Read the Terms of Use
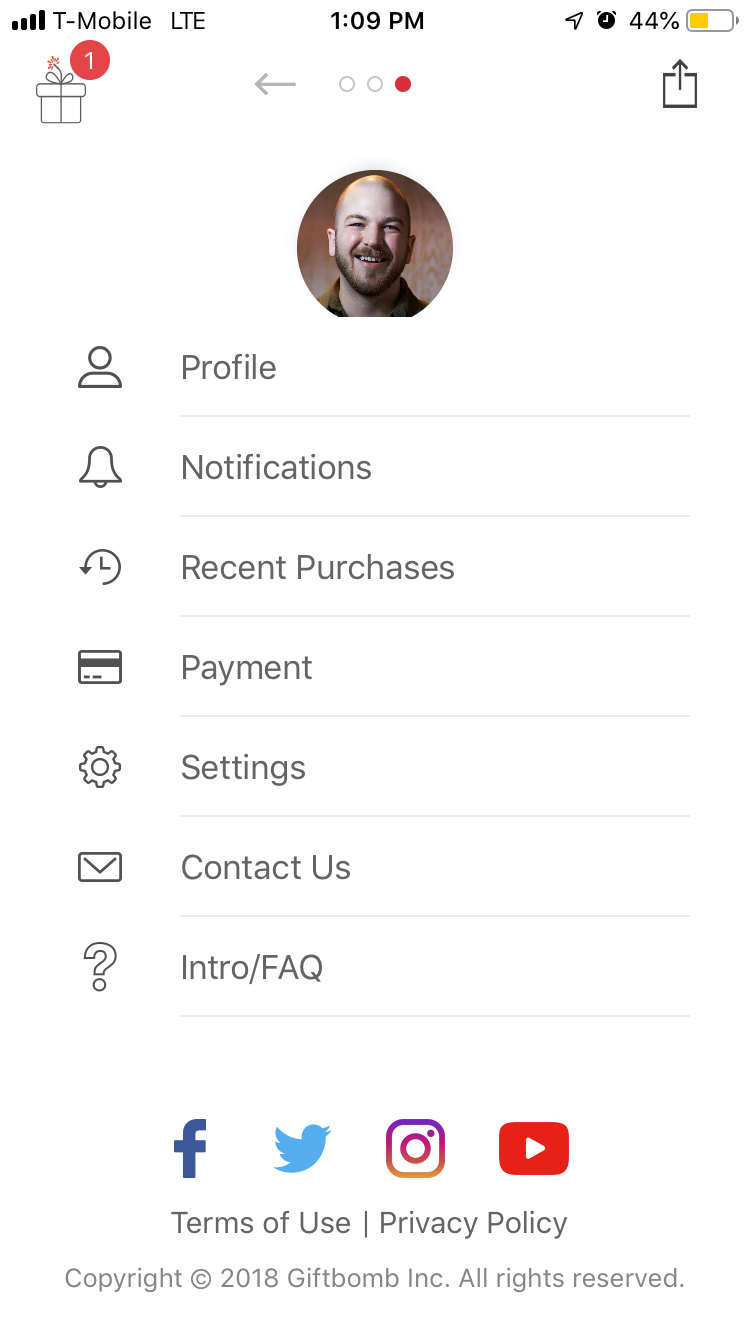This screenshot has height=1334, width=750. [261, 1223]
